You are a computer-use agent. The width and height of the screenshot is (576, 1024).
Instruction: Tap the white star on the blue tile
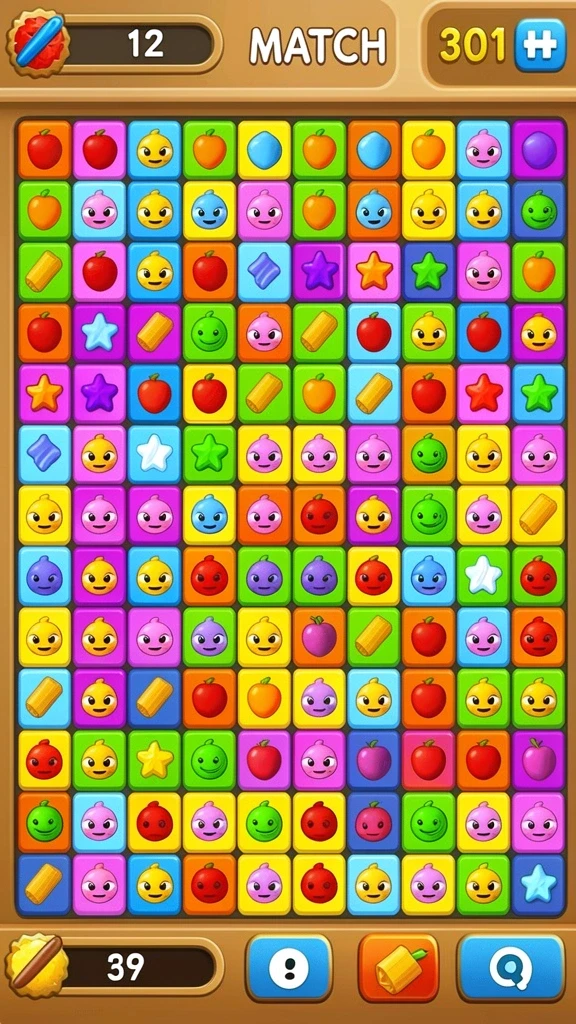155,454
